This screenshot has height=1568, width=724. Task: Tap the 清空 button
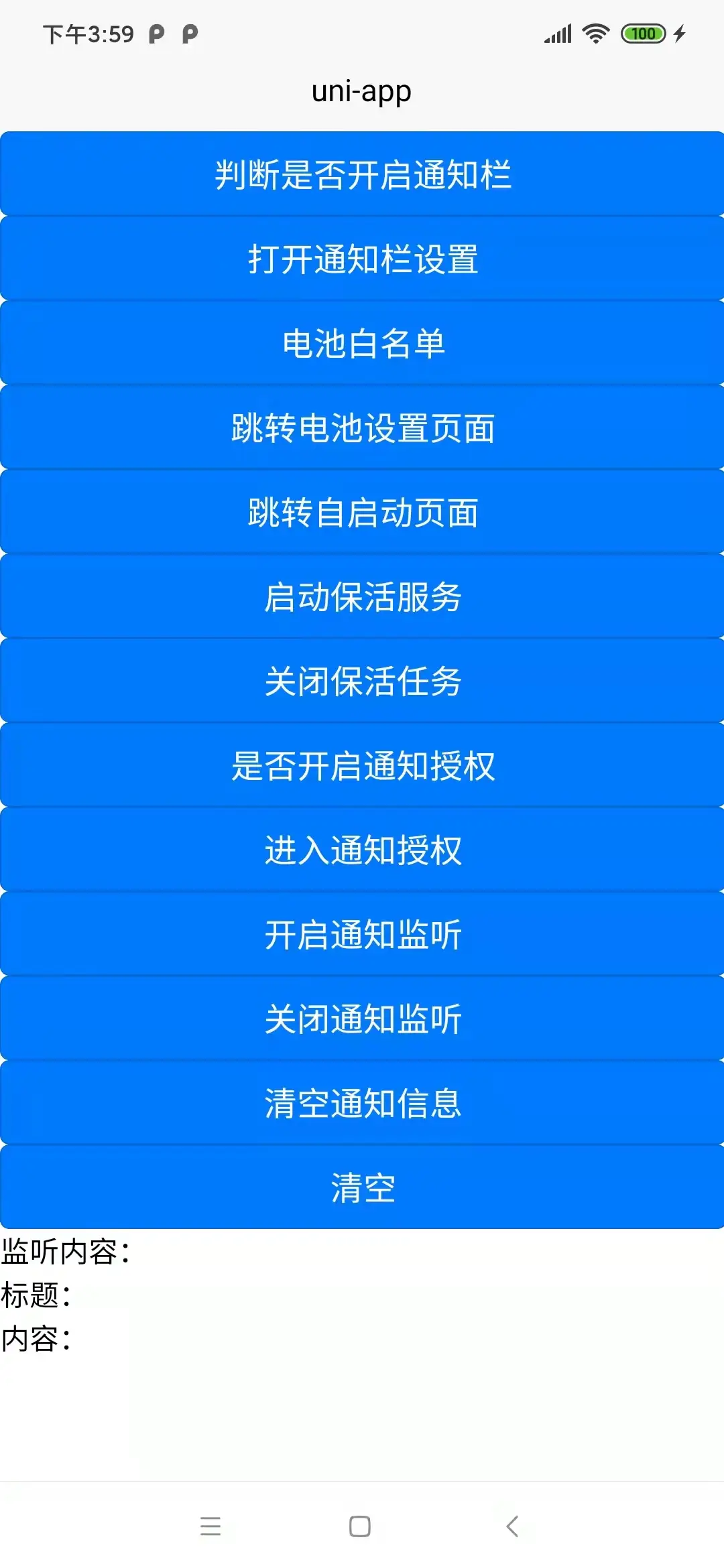coord(362,1187)
